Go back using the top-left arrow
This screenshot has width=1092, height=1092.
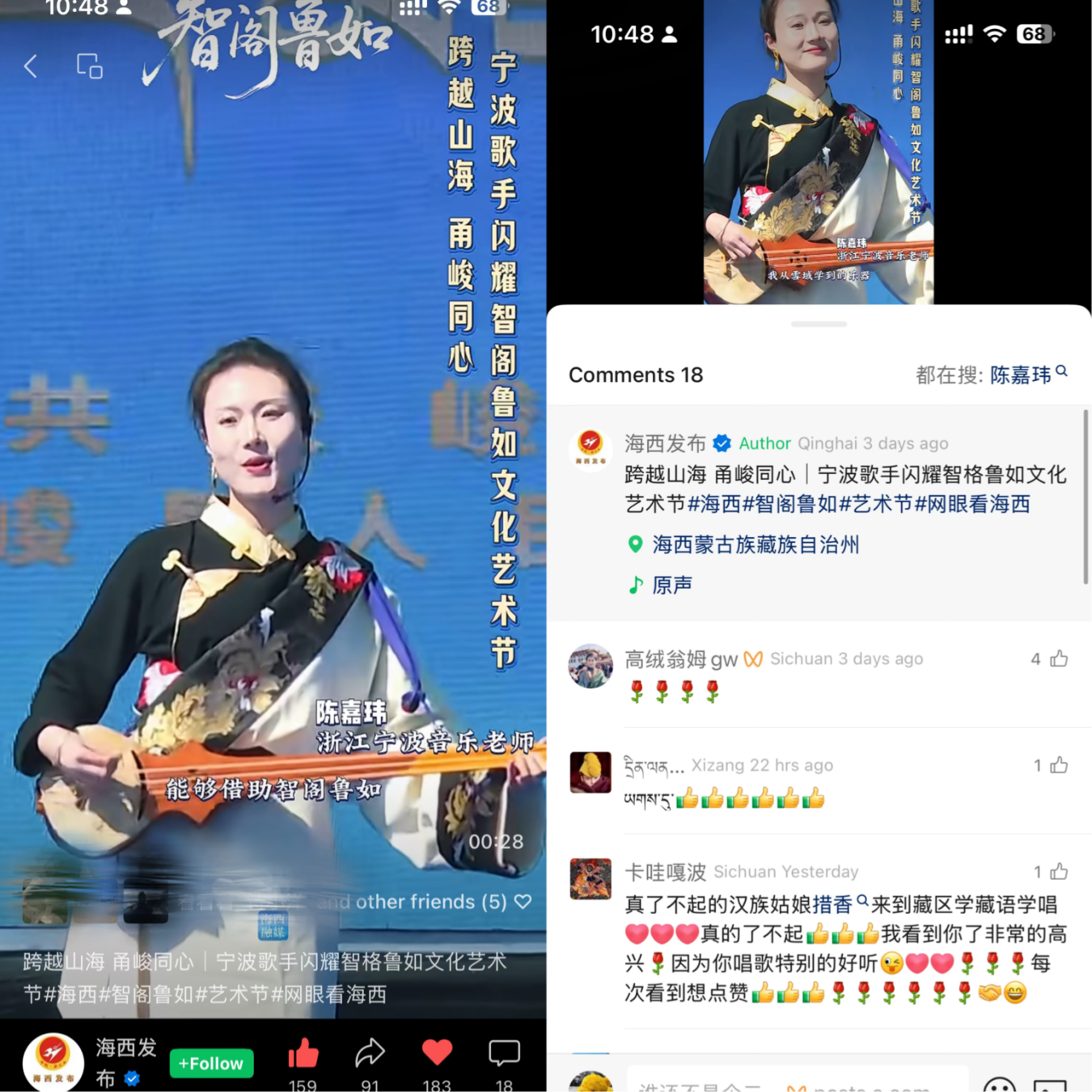(31, 66)
